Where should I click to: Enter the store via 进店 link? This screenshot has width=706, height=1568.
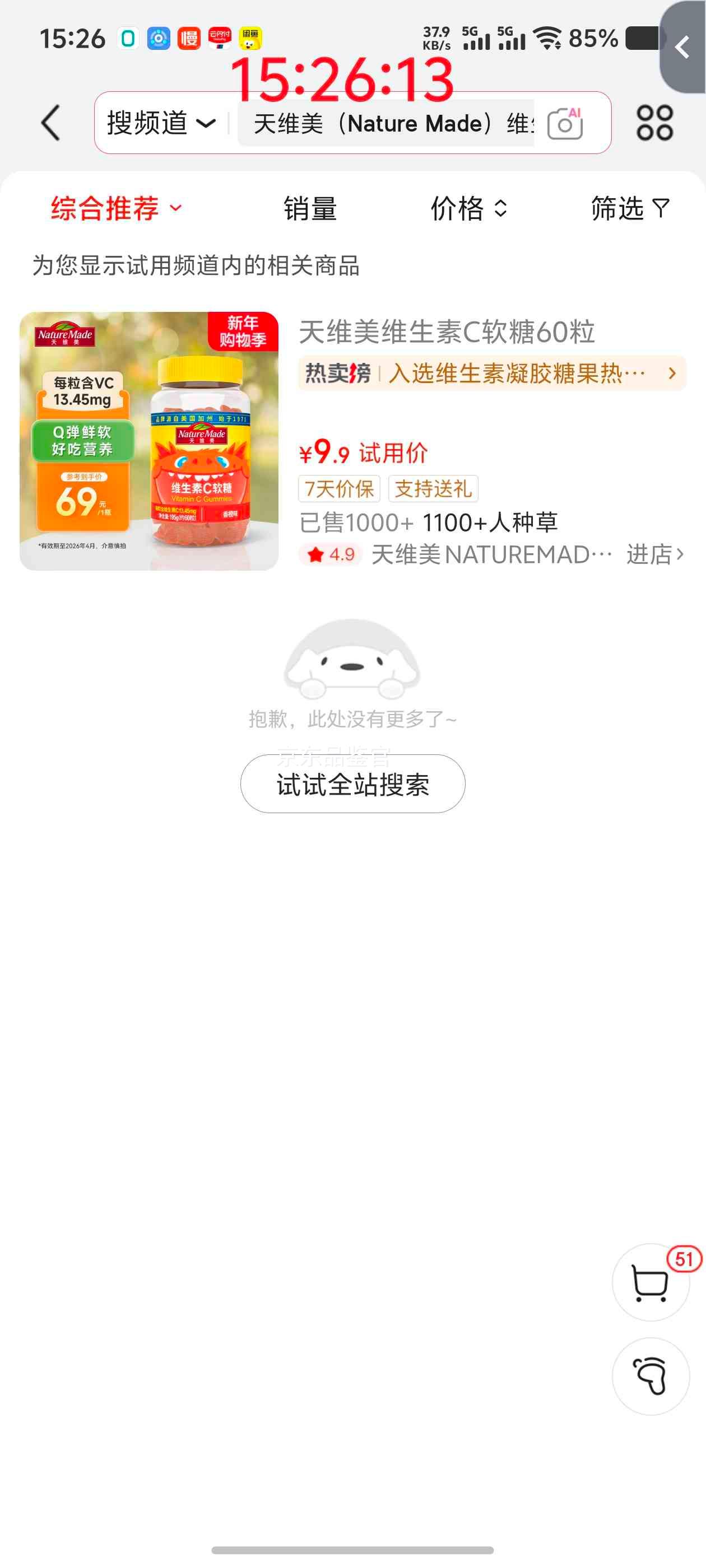652,554
